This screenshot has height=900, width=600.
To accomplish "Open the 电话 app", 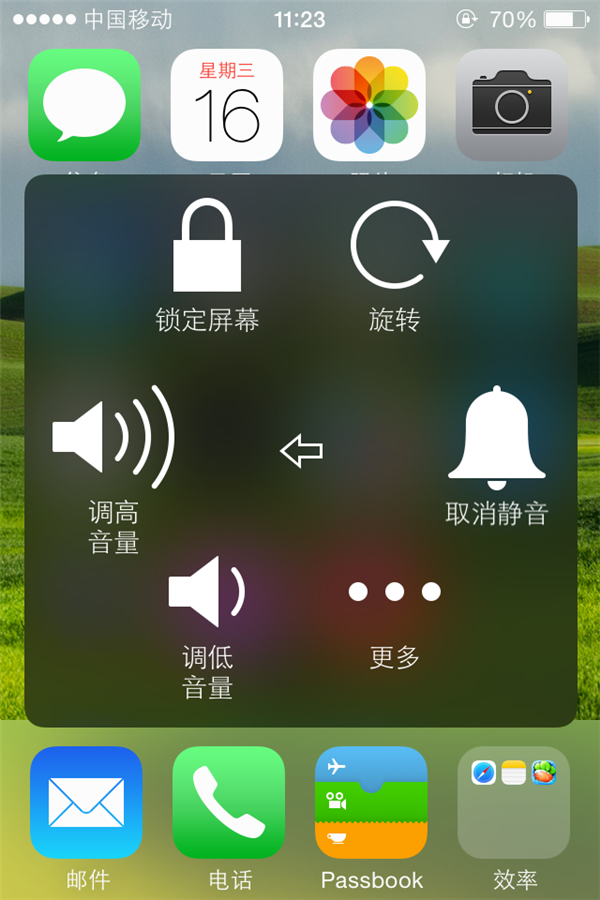I will click(x=229, y=802).
